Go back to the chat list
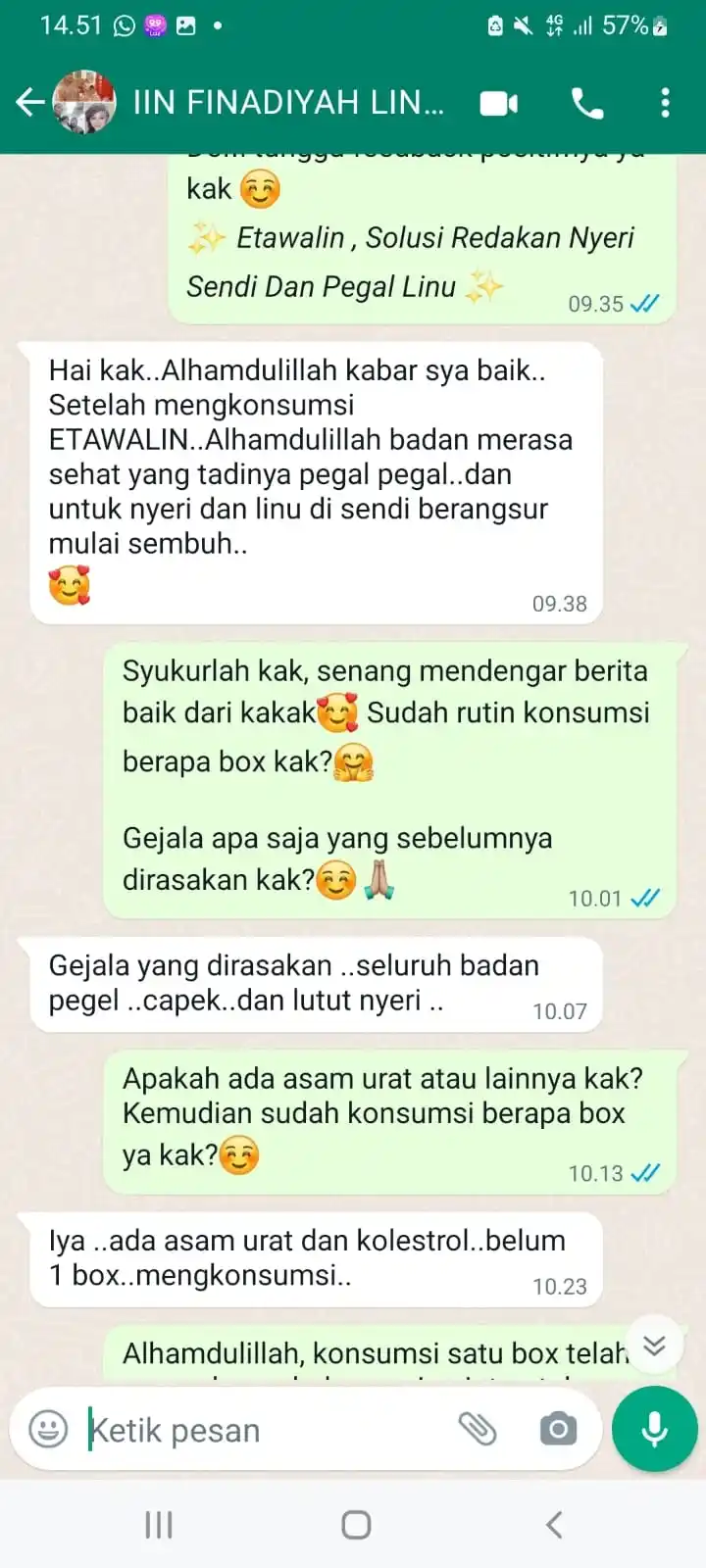Screen dimensions: 706x1568 point(29,102)
